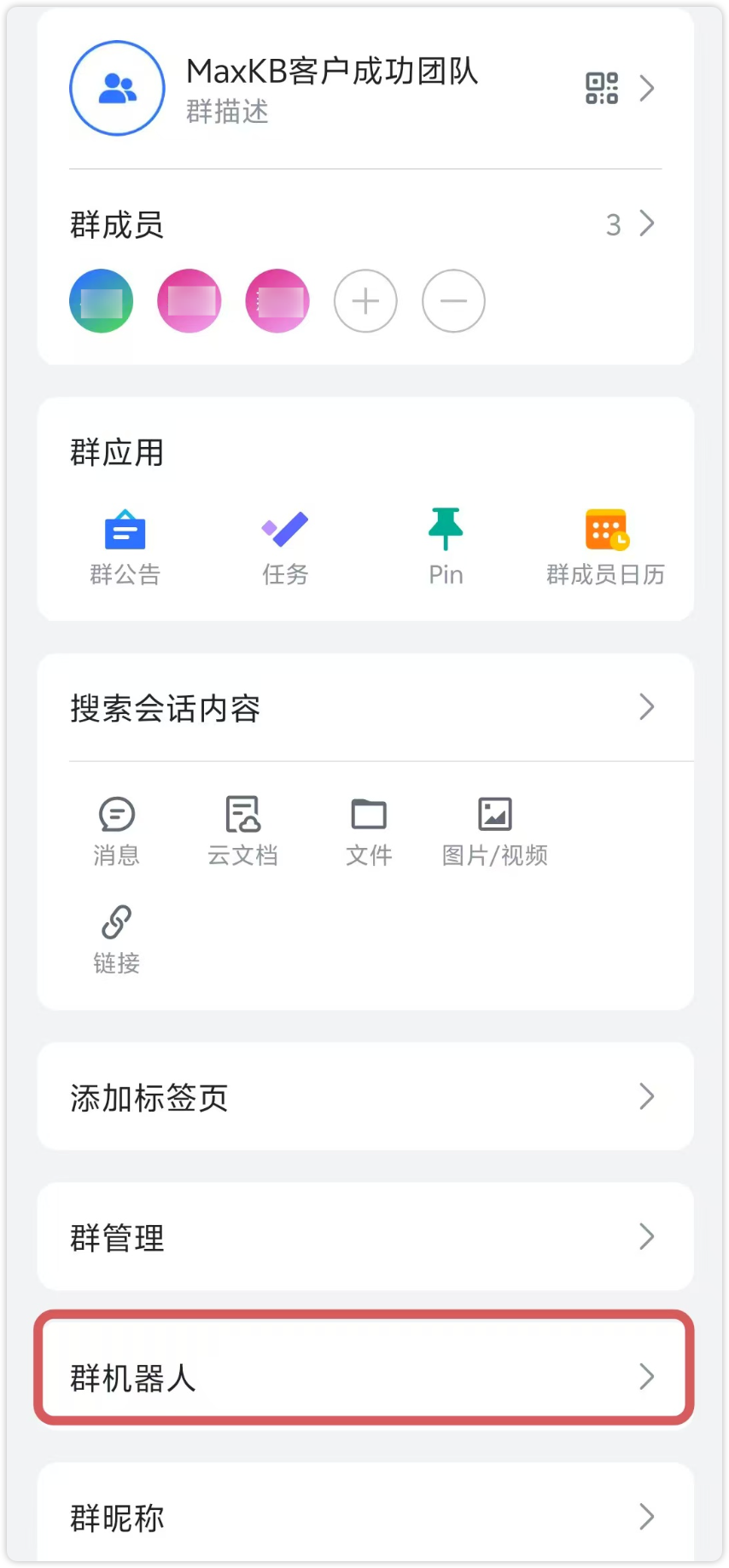The width and height of the screenshot is (729, 1568).
Task: Search messages via the 消息 icon
Action: (116, 828)
